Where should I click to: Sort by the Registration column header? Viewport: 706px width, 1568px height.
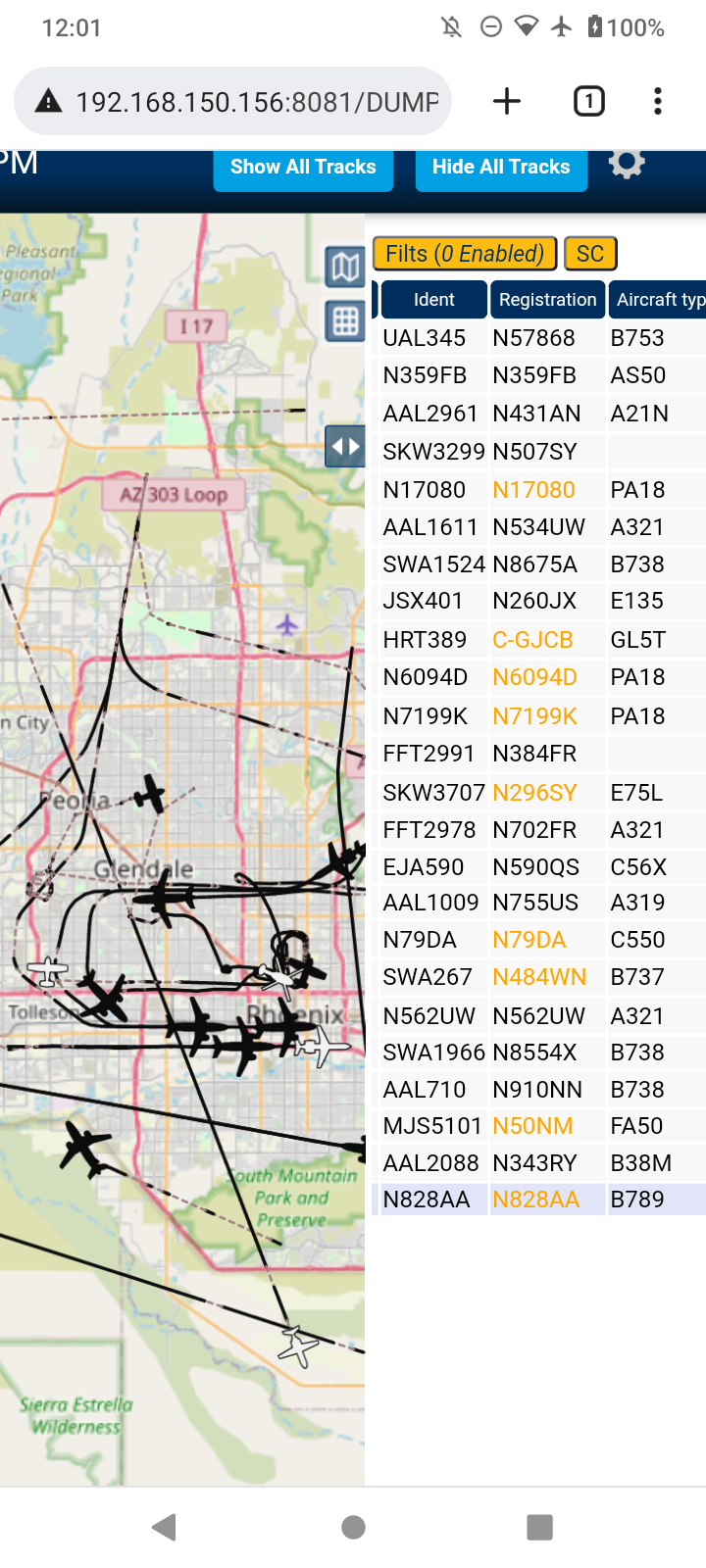pos(547,300)
